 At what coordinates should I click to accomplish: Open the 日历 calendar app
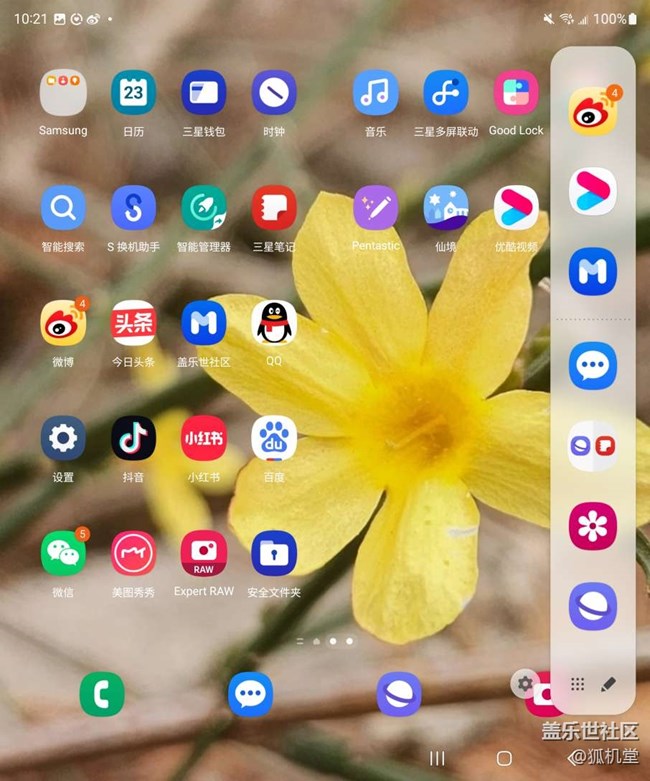pyautogui.click(x=133, y=93)
